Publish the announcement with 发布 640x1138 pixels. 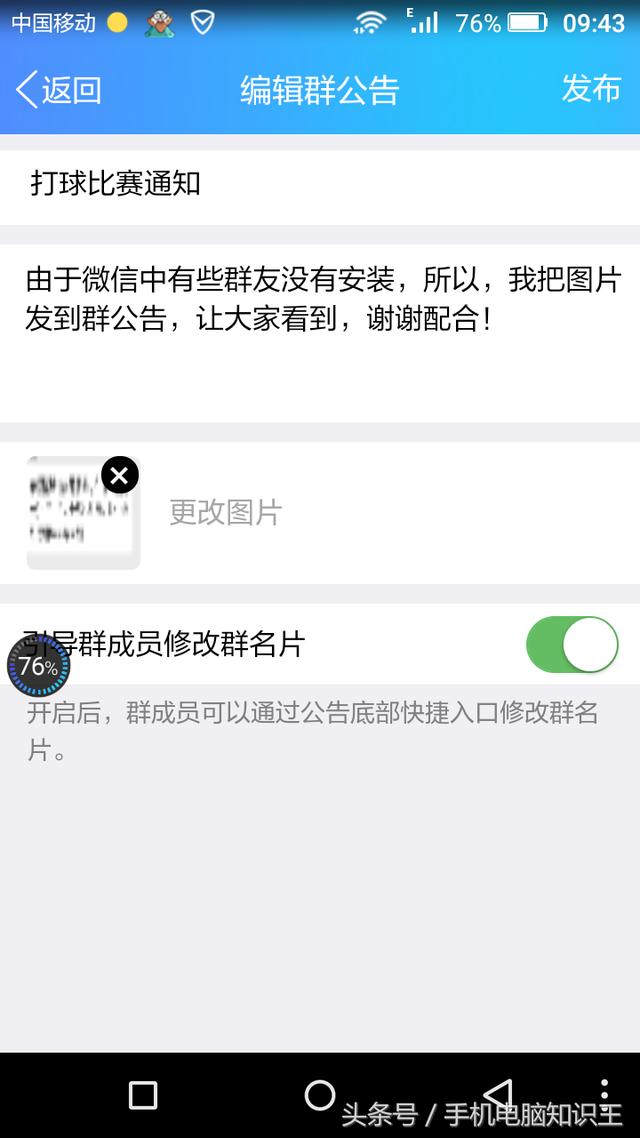(590, 89)
